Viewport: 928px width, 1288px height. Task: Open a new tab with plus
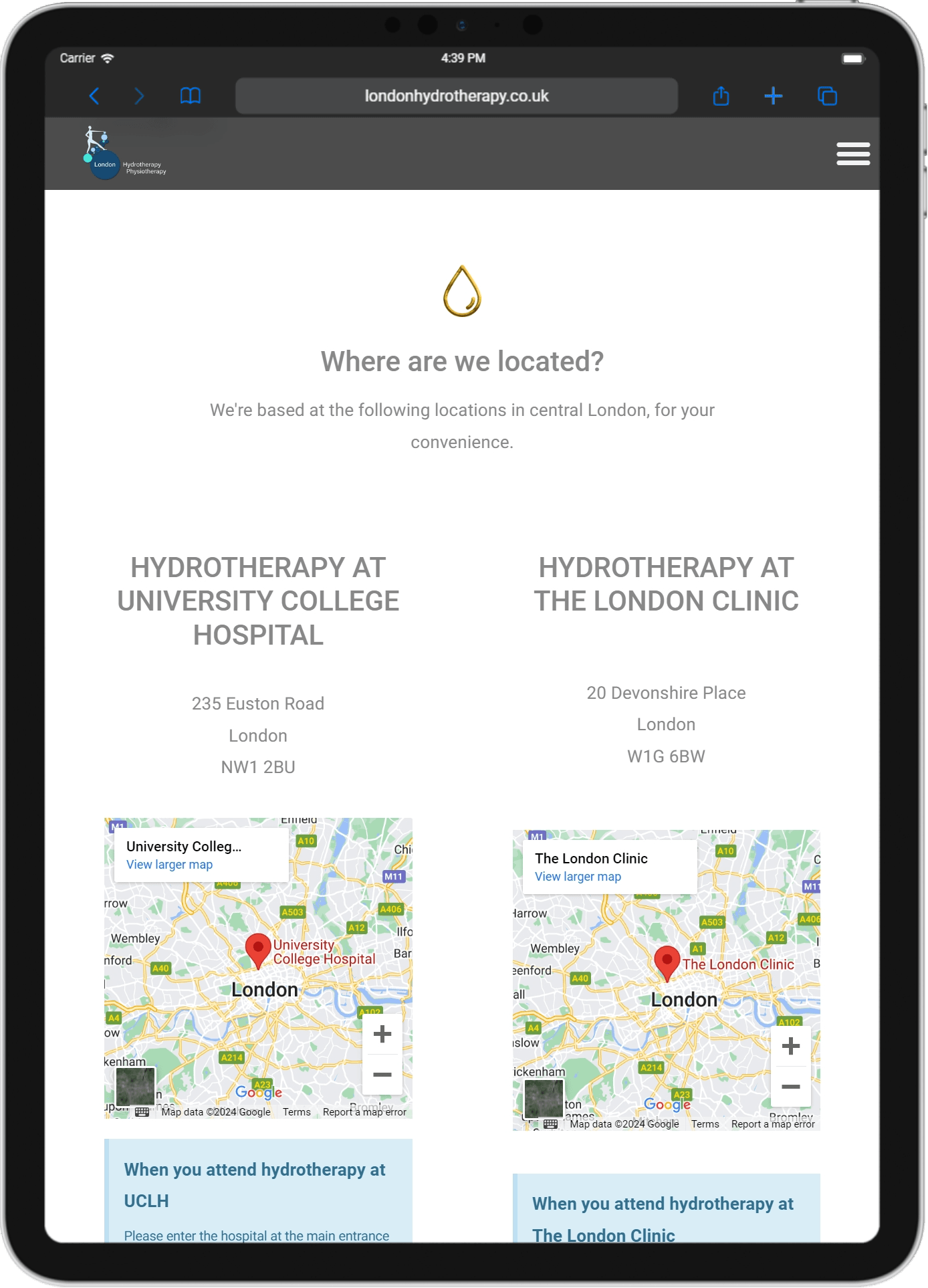774,96
